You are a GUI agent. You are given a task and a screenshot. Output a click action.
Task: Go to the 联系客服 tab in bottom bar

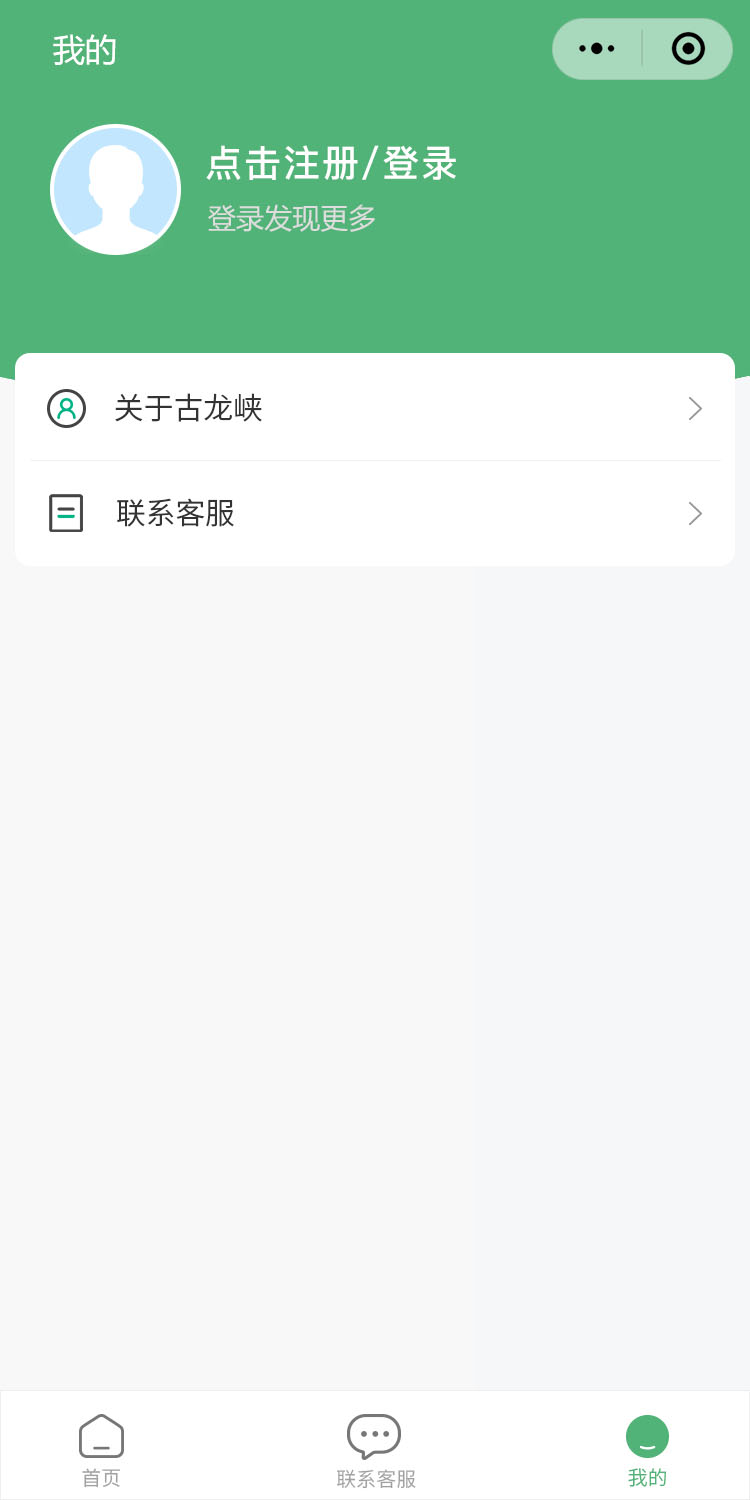[x=375, y=1450]
